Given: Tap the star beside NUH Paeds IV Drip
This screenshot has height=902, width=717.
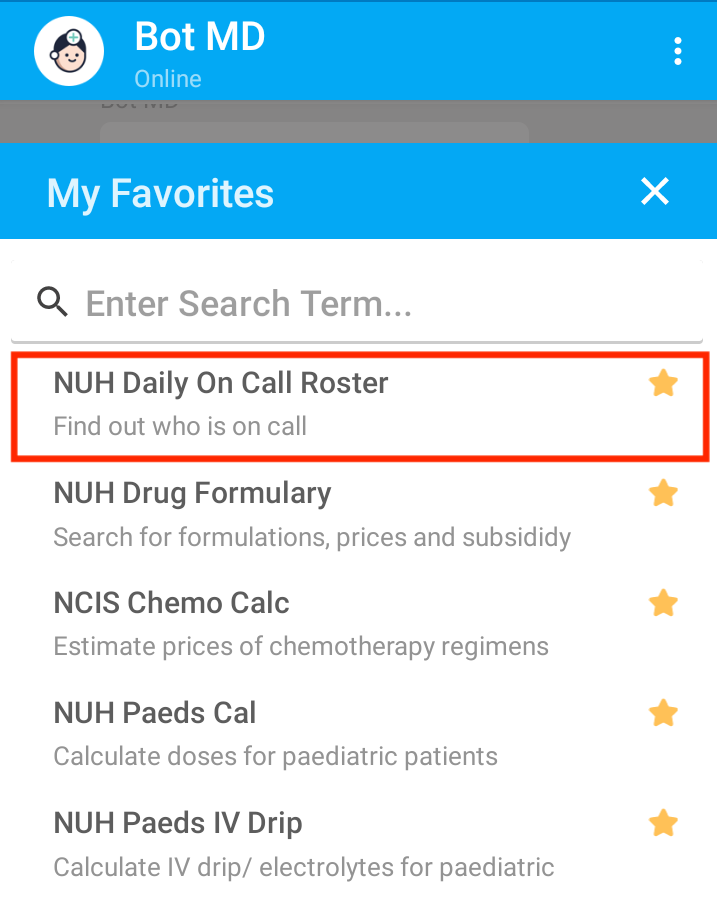Looking at the screenshot, I should point(663,823).
